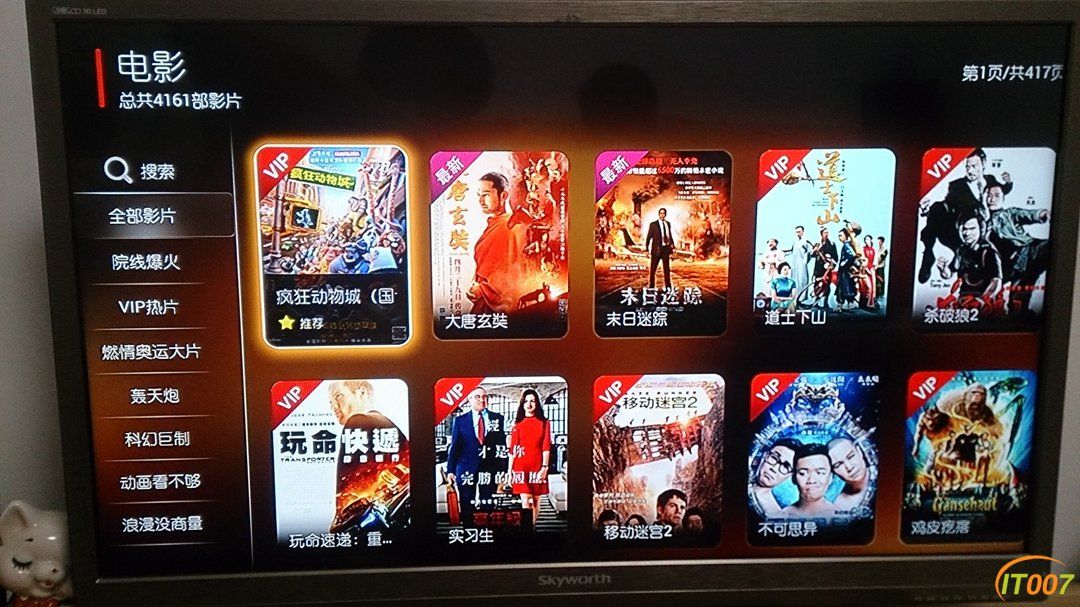Open the 杀破狼2 movie card
The image size is (1080, 607).
(x=985, y=238)
